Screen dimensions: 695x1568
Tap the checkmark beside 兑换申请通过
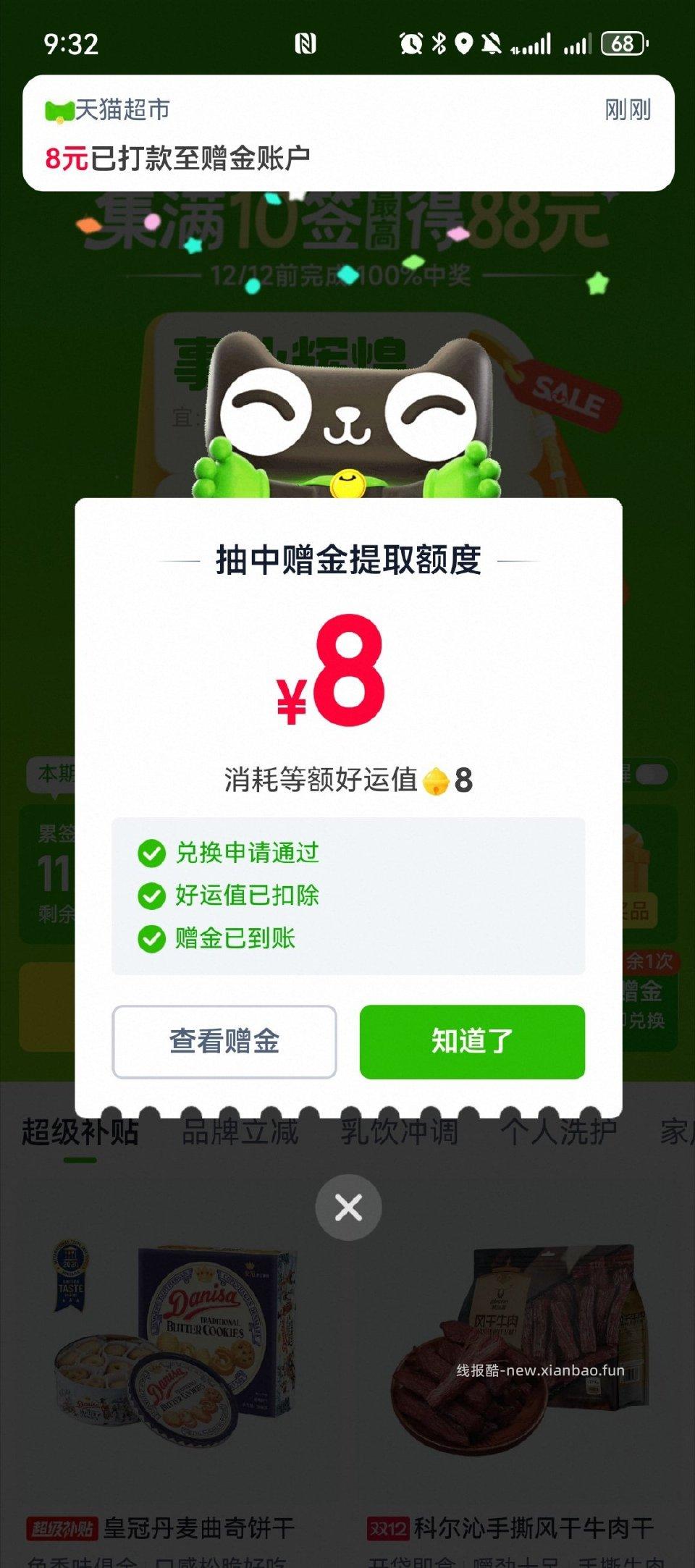pos(151,855)
